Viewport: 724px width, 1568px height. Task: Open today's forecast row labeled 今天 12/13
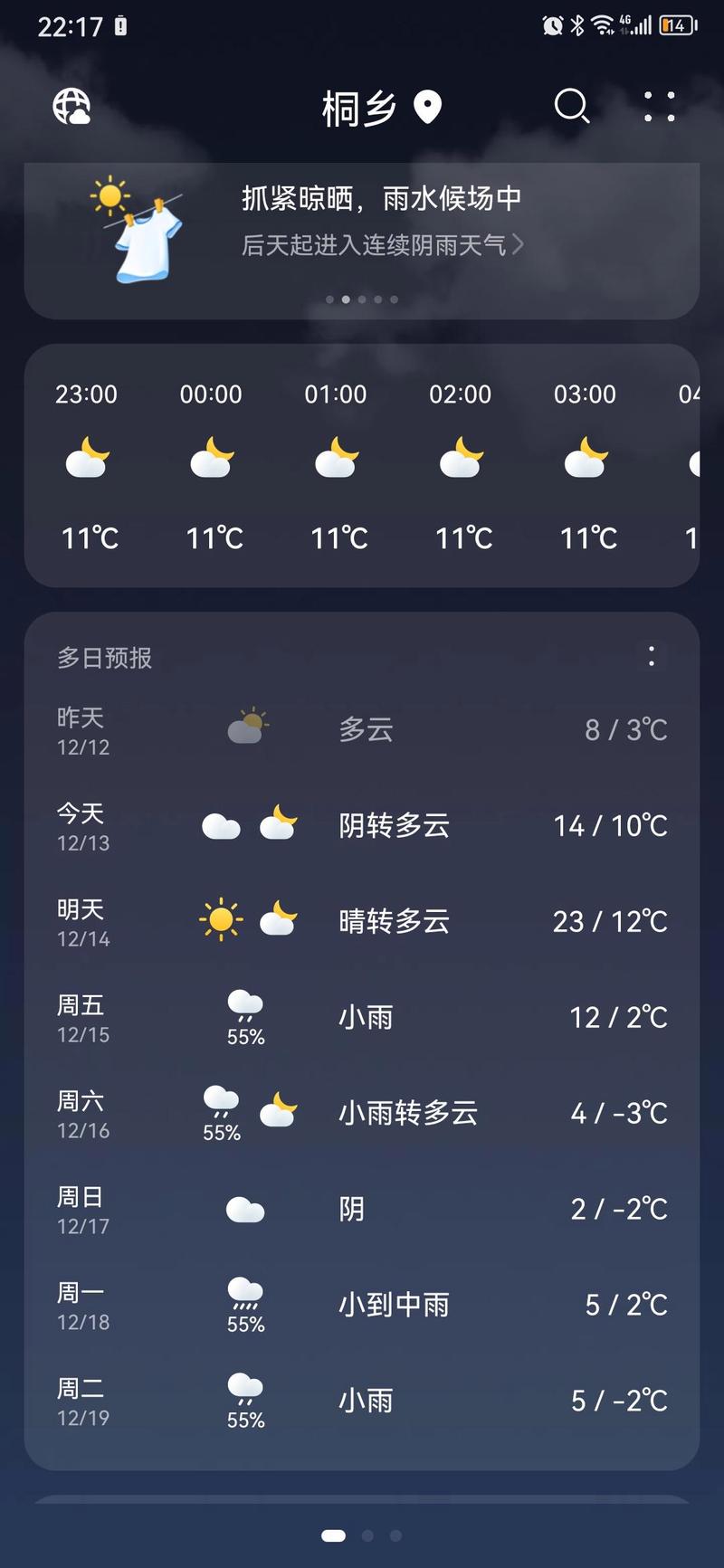point(362,825)
